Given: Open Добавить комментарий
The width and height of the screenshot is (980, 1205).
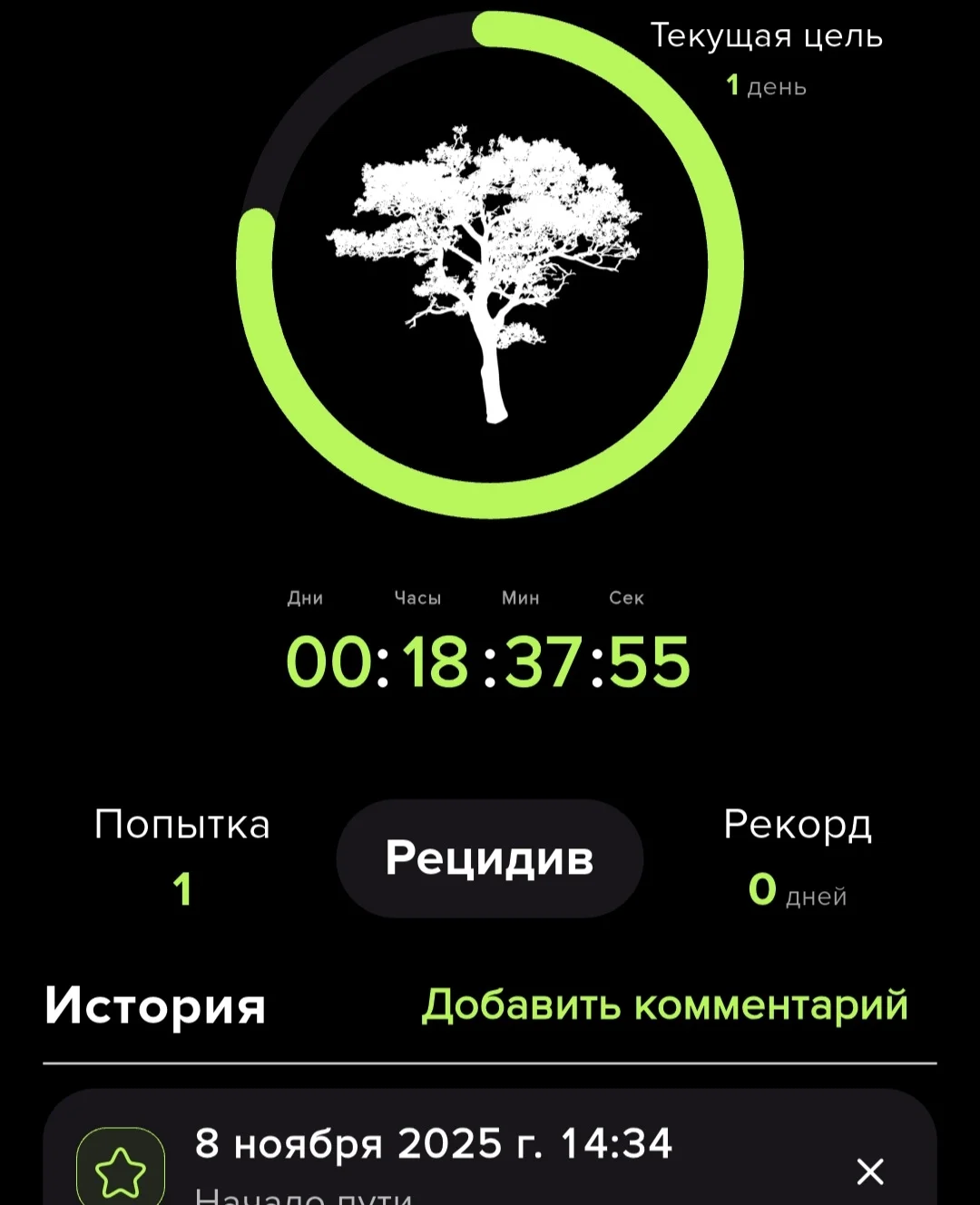Looking at the screenshot, I should 667,1003.
